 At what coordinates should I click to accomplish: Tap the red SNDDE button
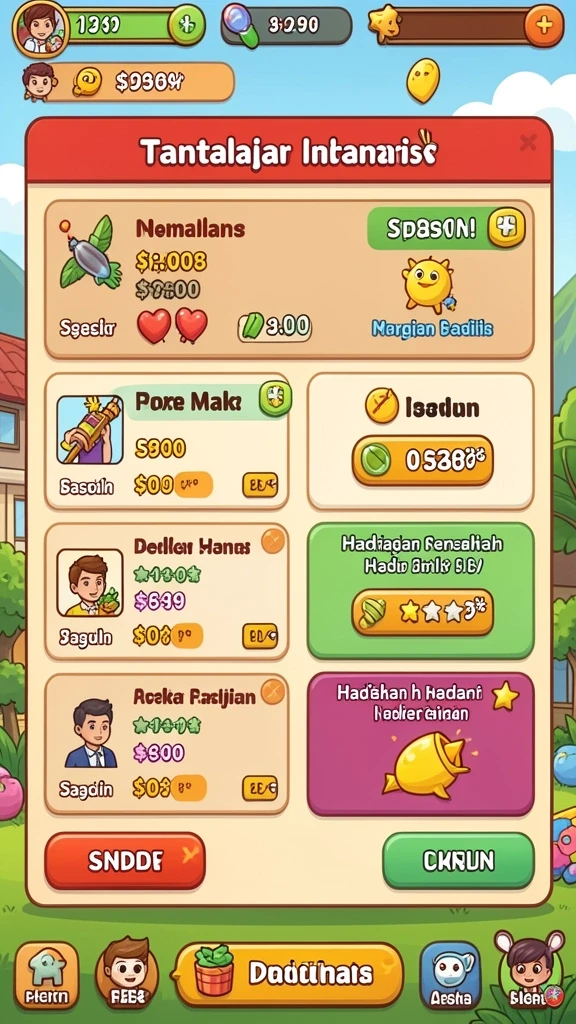125,861
